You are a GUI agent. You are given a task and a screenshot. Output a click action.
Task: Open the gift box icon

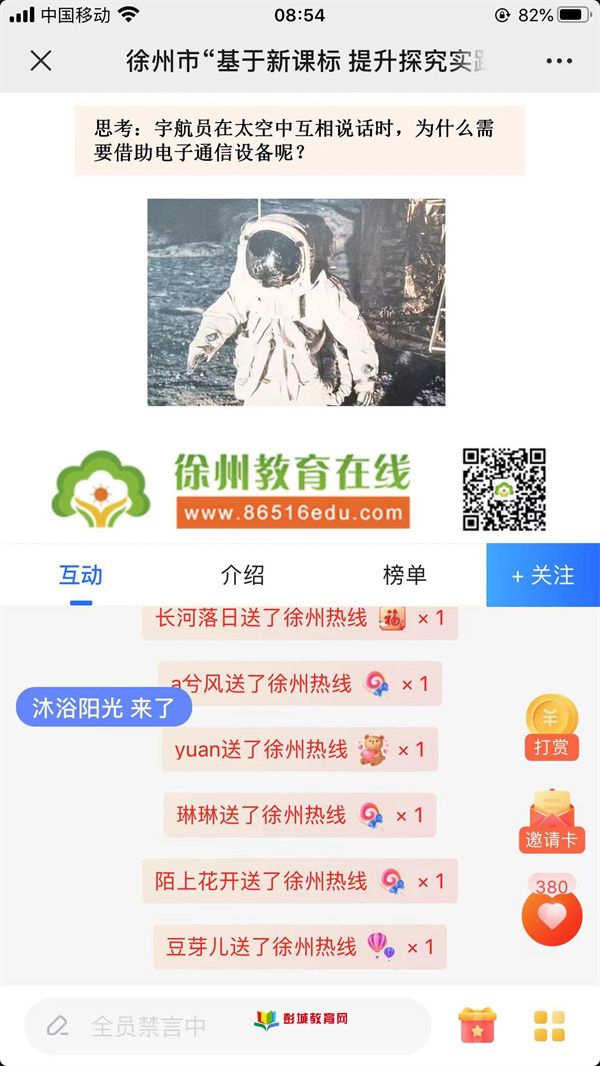point(477,1025)
